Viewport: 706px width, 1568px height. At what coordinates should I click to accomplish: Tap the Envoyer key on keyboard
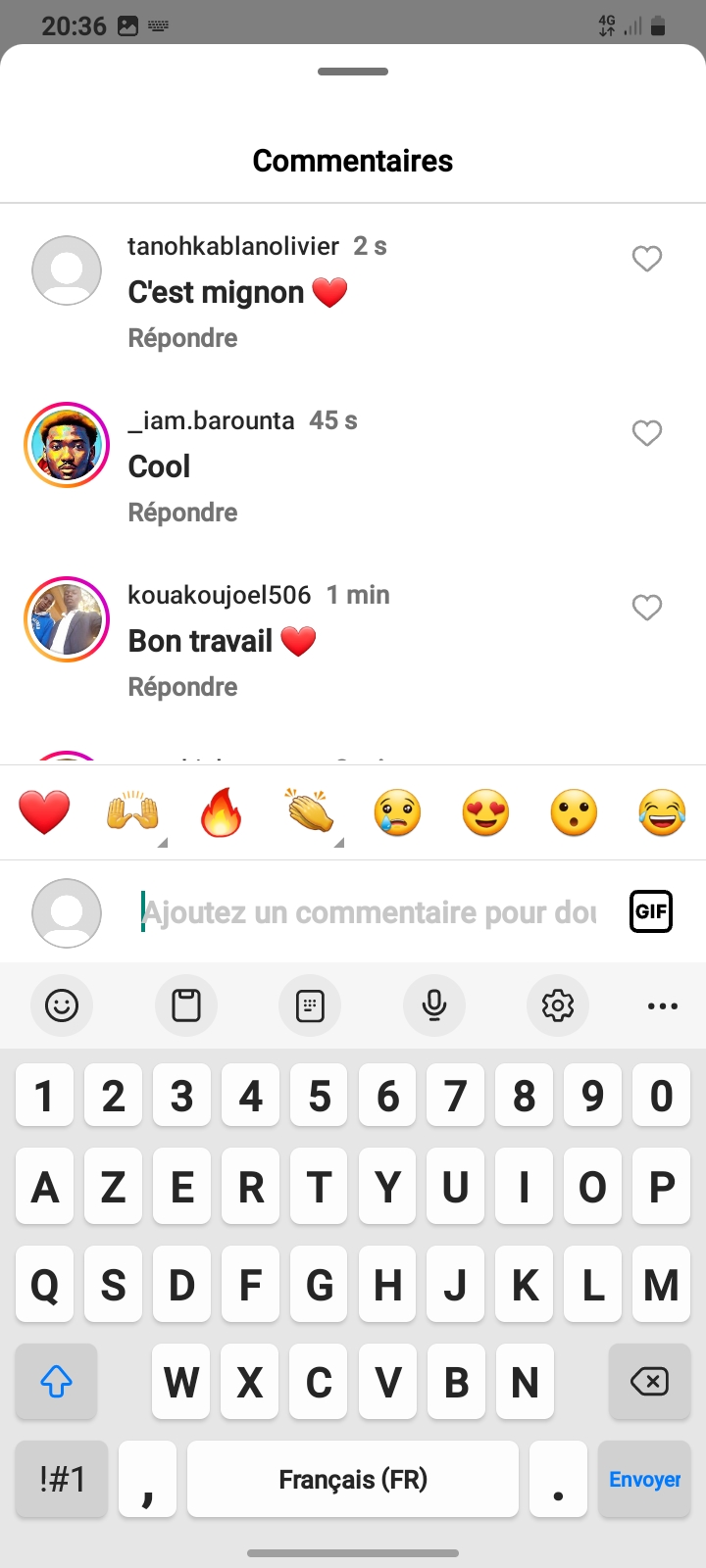644,1479
